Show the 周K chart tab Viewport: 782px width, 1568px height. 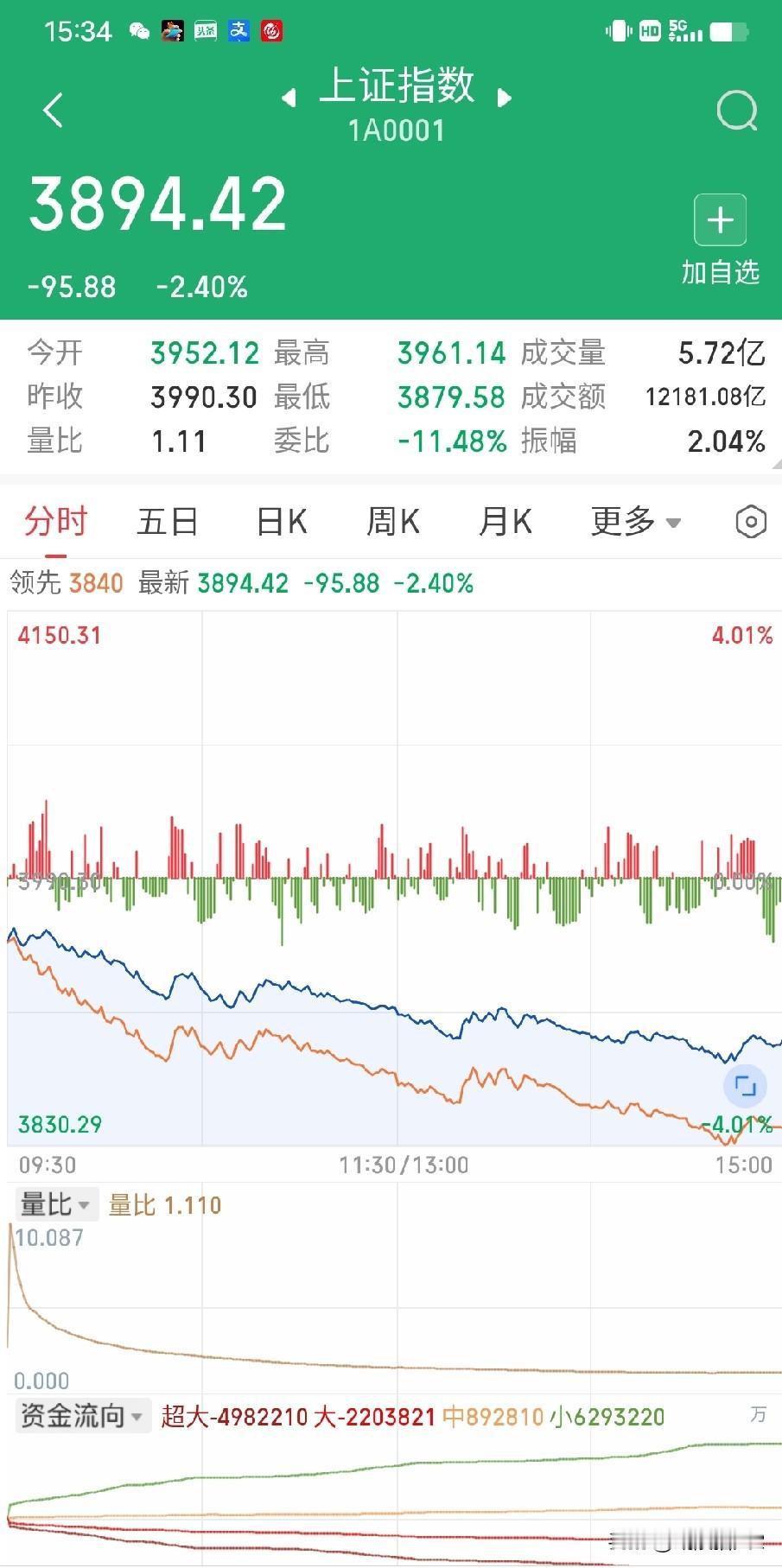click(x=393, y=522)
